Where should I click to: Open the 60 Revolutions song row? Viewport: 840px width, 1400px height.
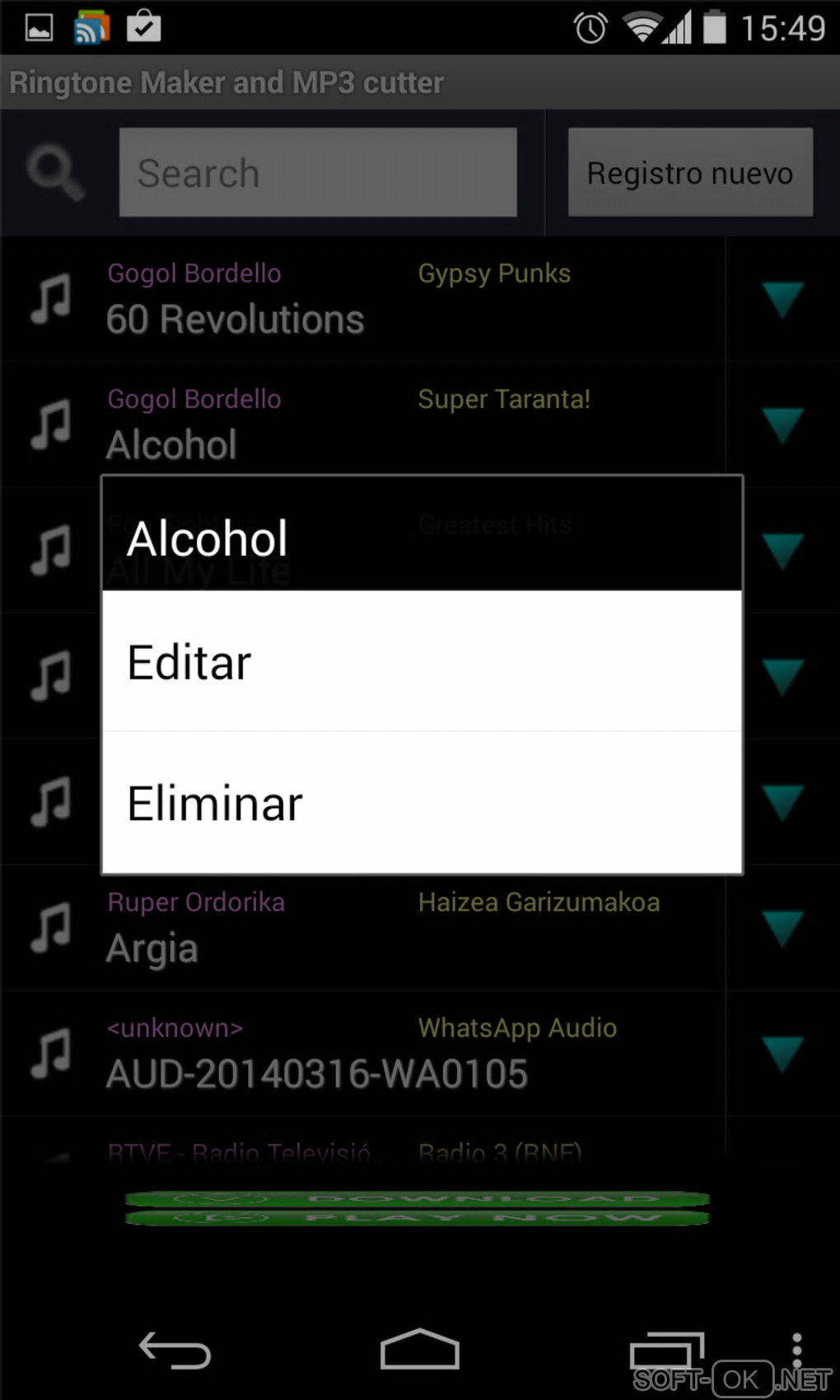(x=362, y=299)
